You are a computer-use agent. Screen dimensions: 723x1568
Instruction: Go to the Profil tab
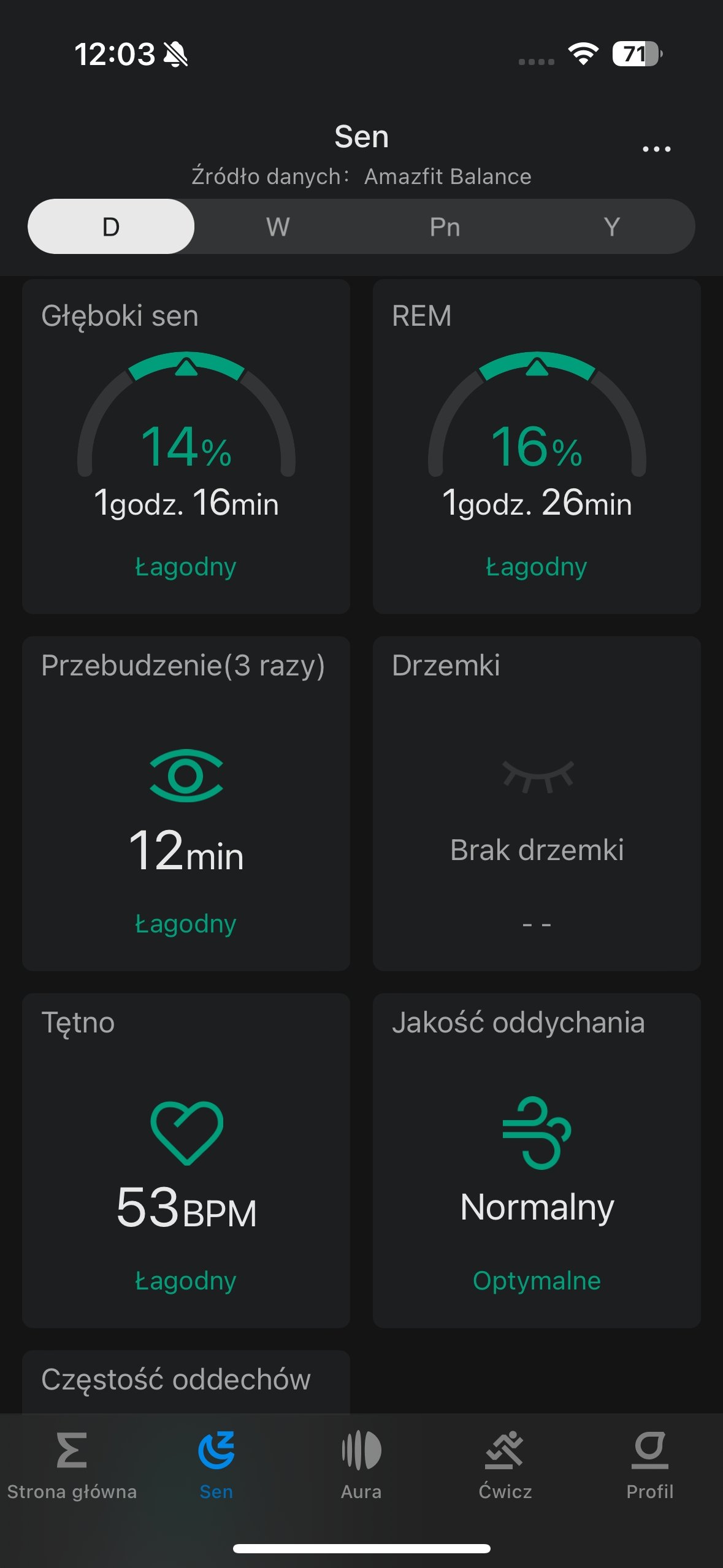[x=650, y=1466]
